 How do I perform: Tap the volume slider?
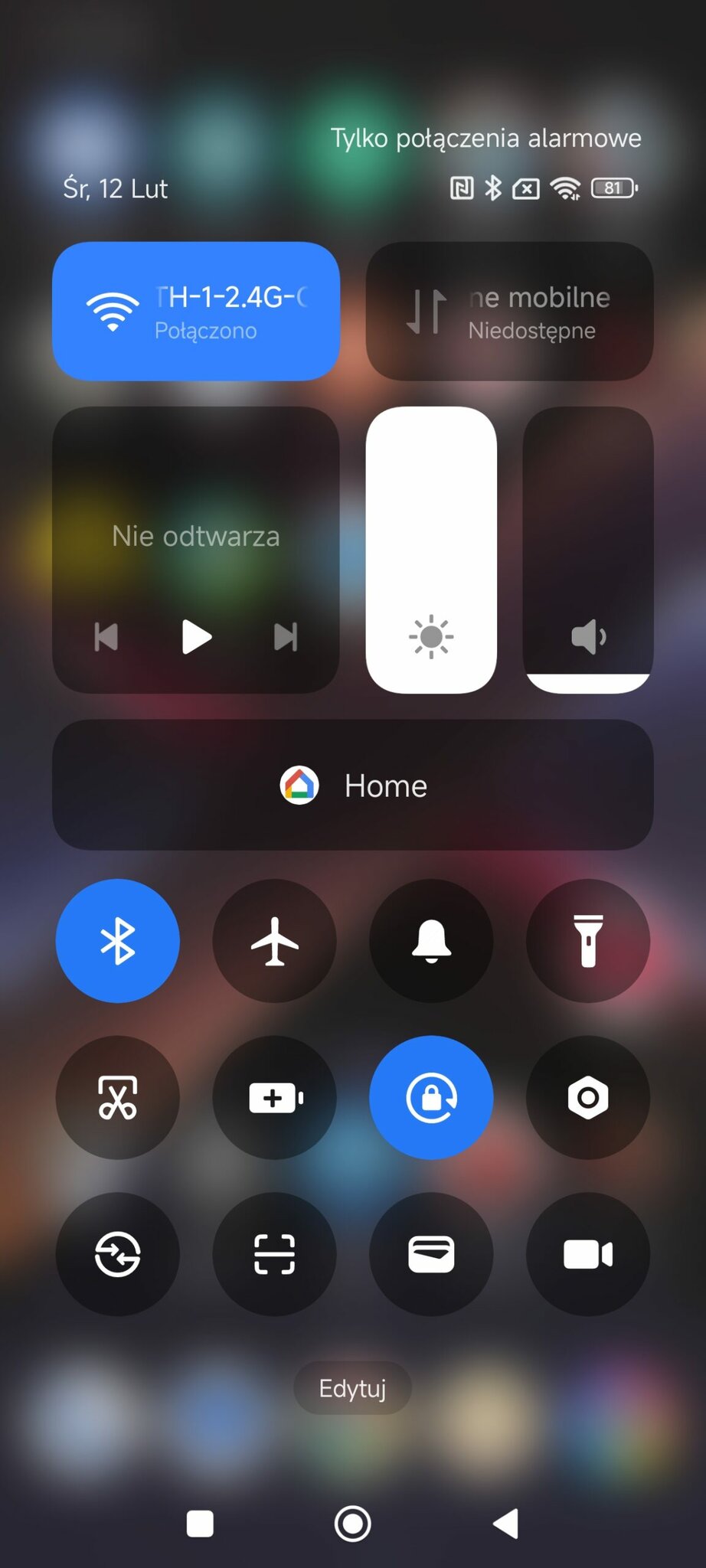coord(588,549)
